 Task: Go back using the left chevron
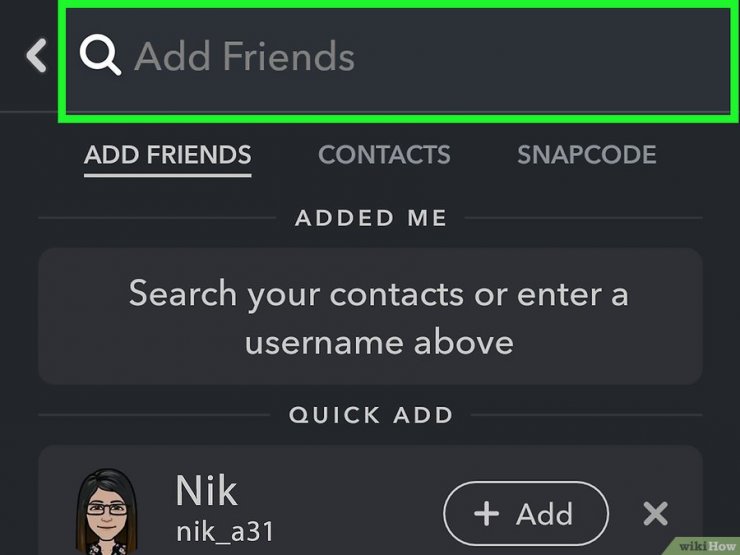coord(36,56)
